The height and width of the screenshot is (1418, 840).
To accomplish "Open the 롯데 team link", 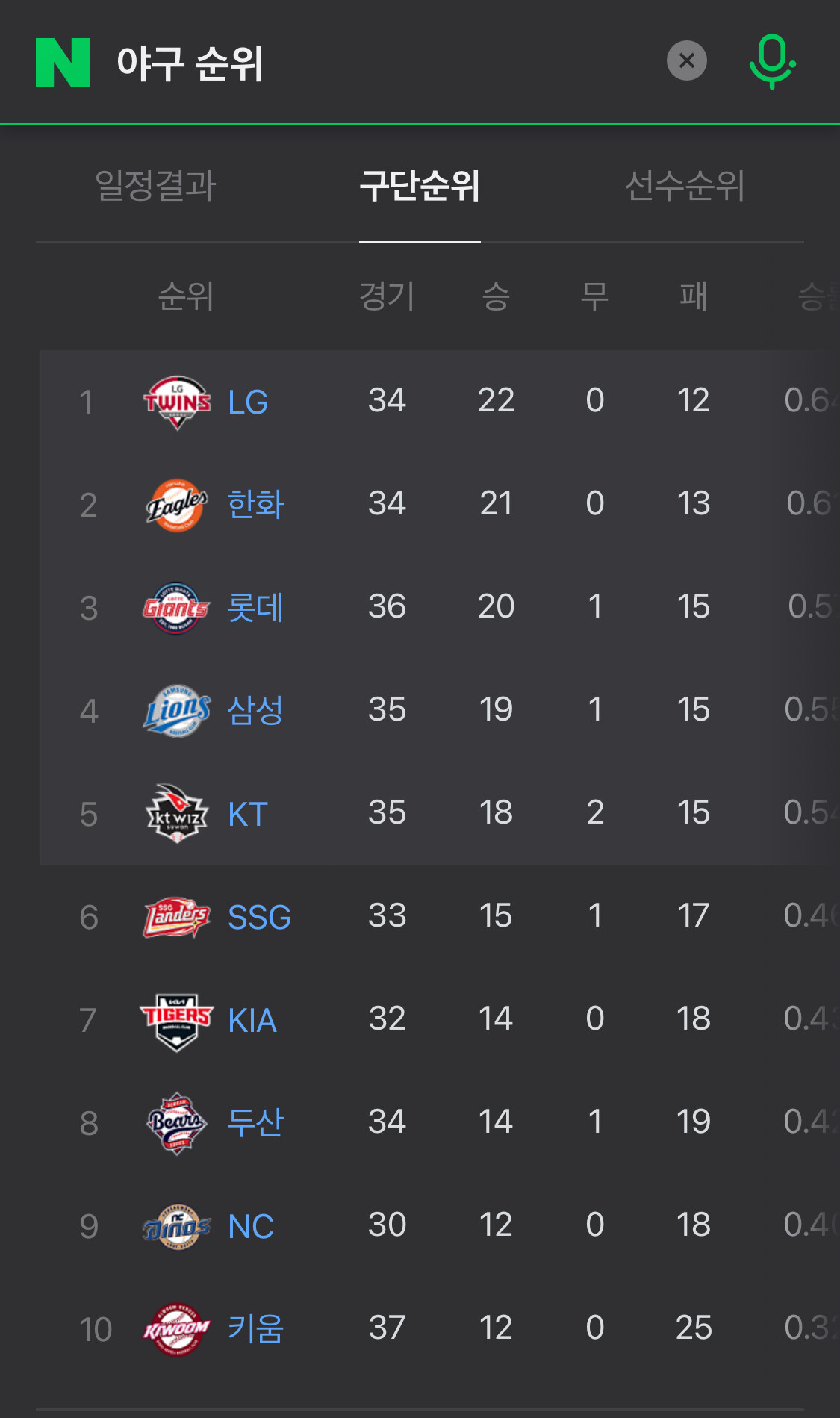I will (255, 607).
